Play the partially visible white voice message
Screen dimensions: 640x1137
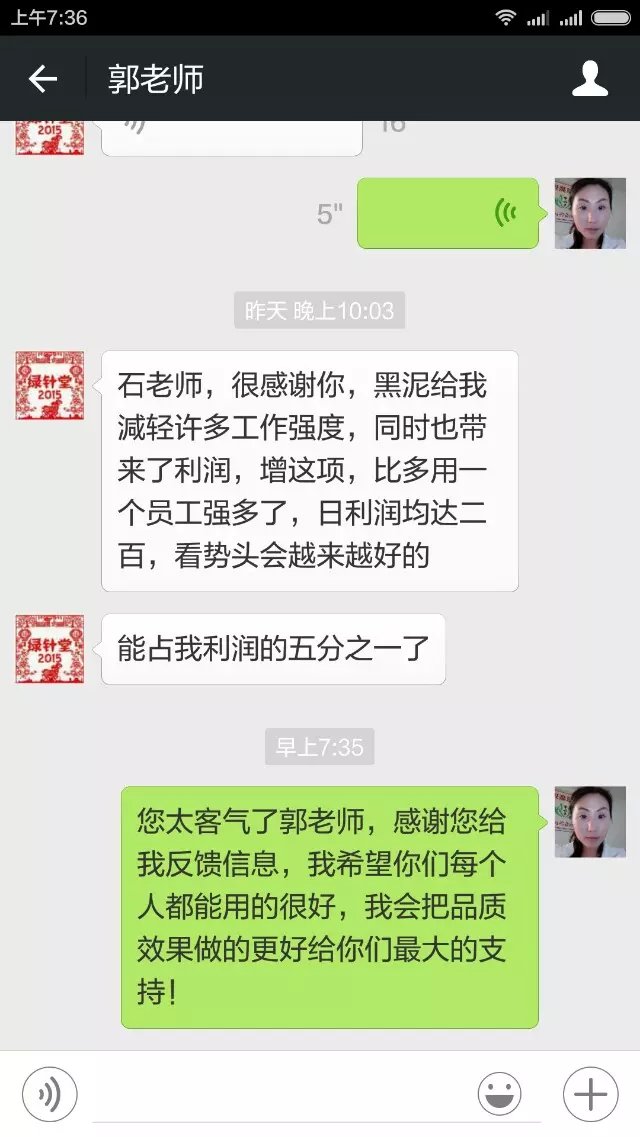tap(231, 135)
